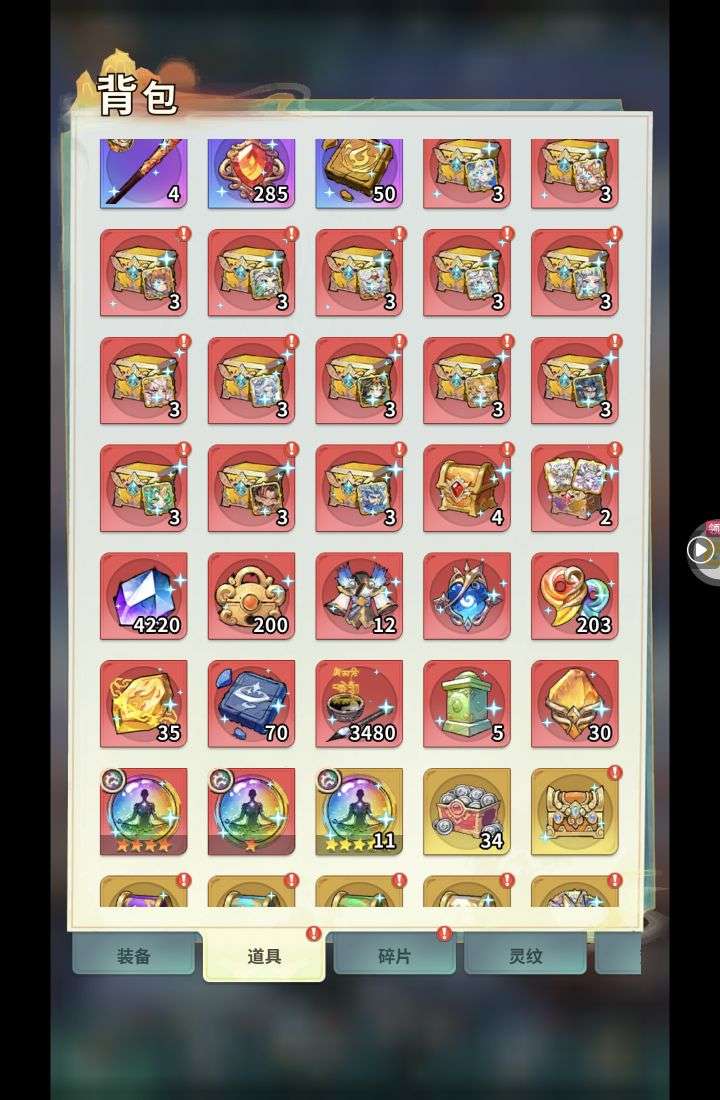720x1100 pixels.
Task: Open the red gem ring item 285
Action: (251, 172)
